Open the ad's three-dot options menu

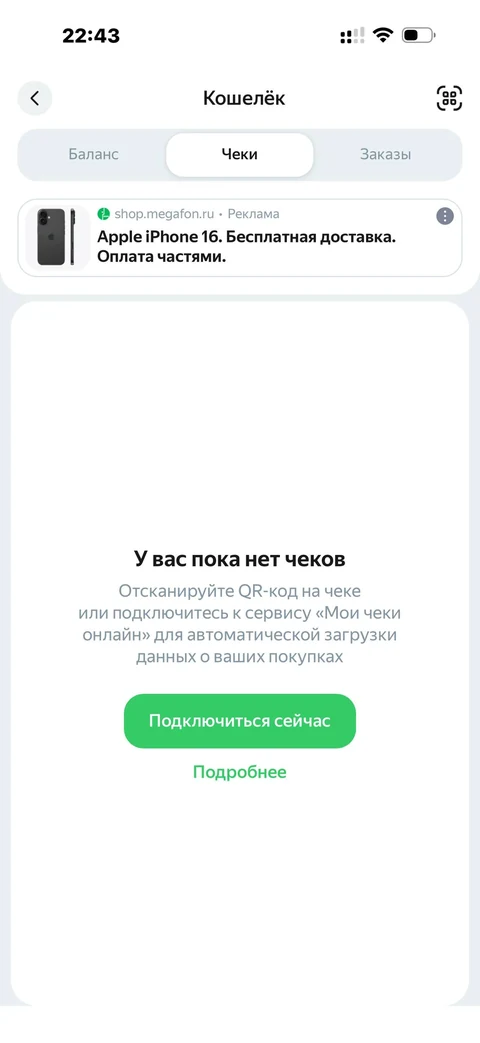coord(445,216)
